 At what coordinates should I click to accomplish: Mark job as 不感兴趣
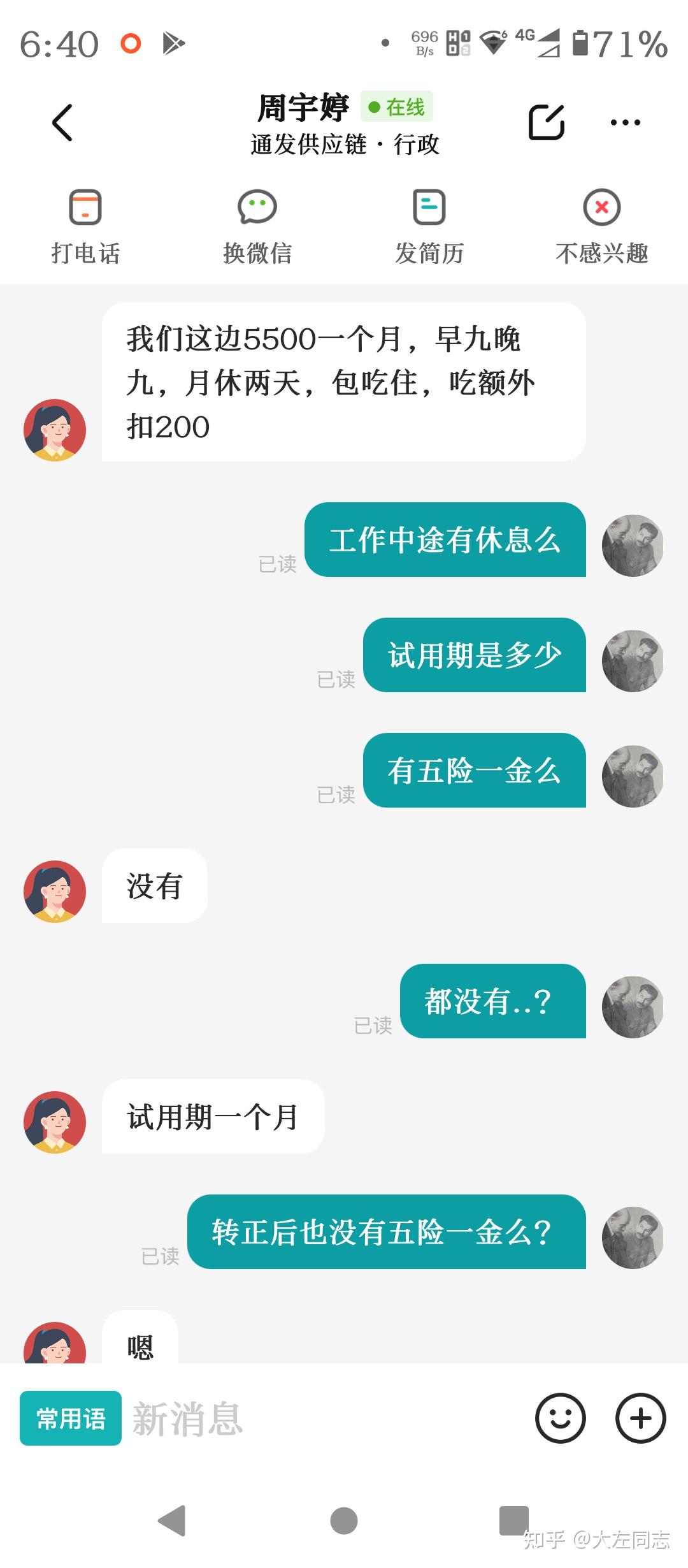[601, 226]
